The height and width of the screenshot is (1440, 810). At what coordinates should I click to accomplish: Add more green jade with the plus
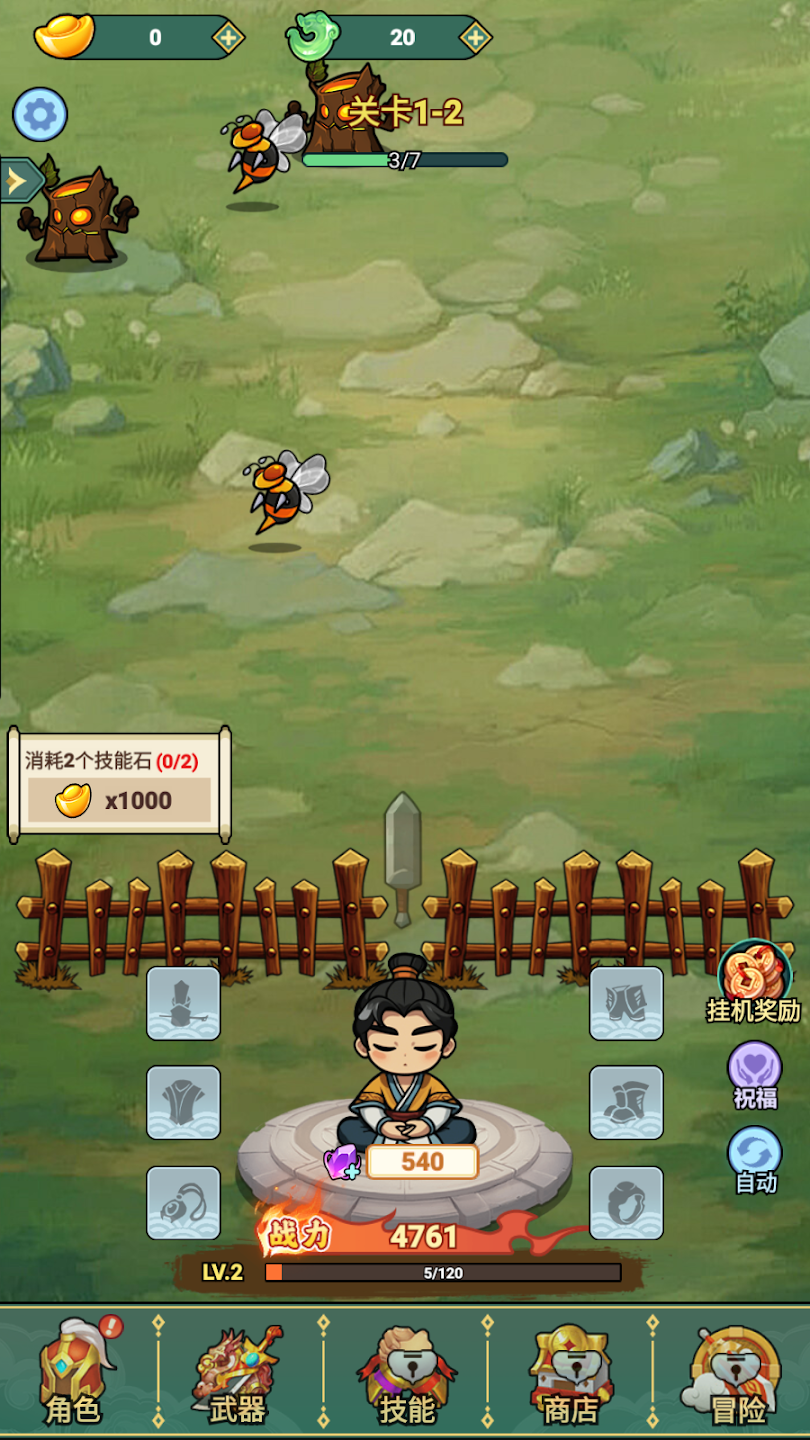[475, 38]
